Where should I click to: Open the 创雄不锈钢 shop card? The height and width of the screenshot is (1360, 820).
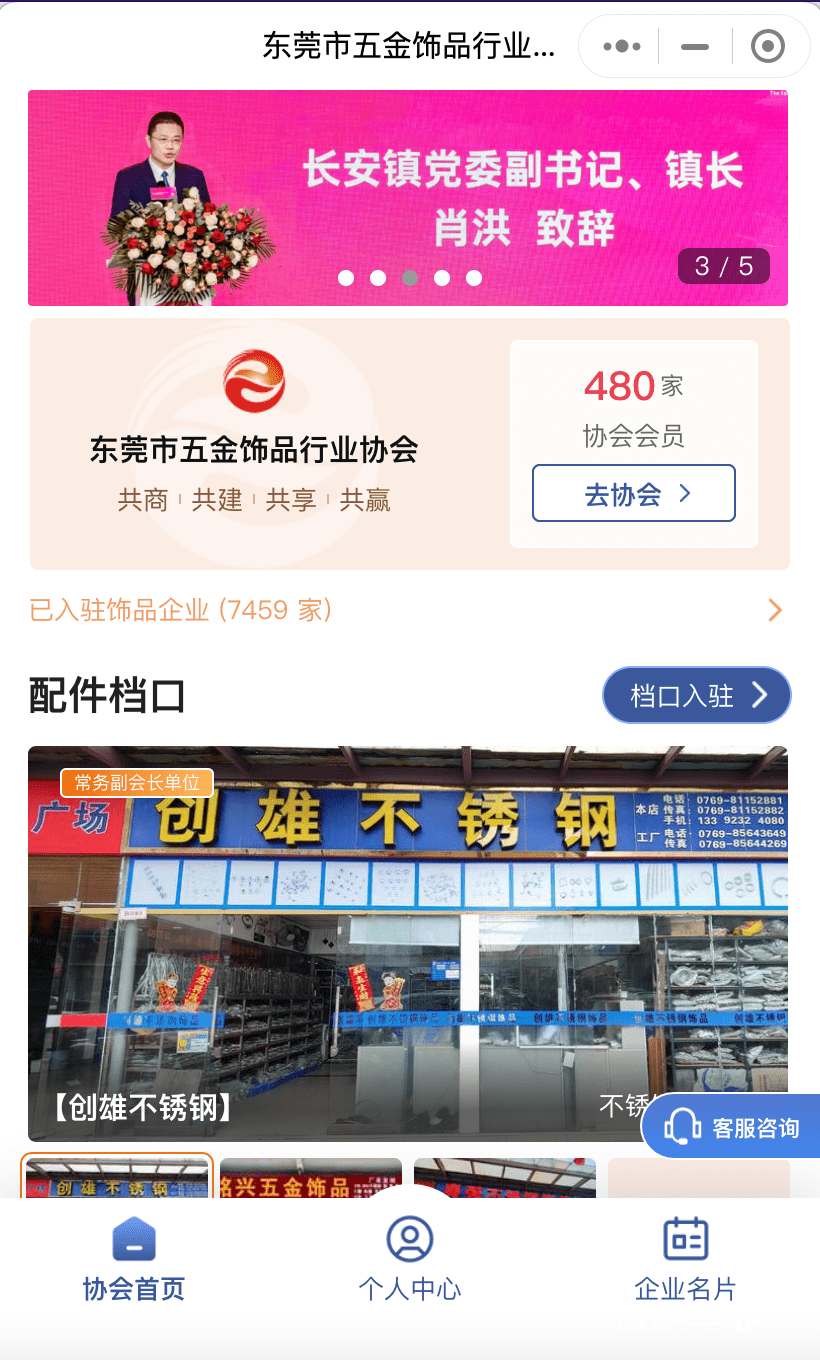(x=407, y=942)
